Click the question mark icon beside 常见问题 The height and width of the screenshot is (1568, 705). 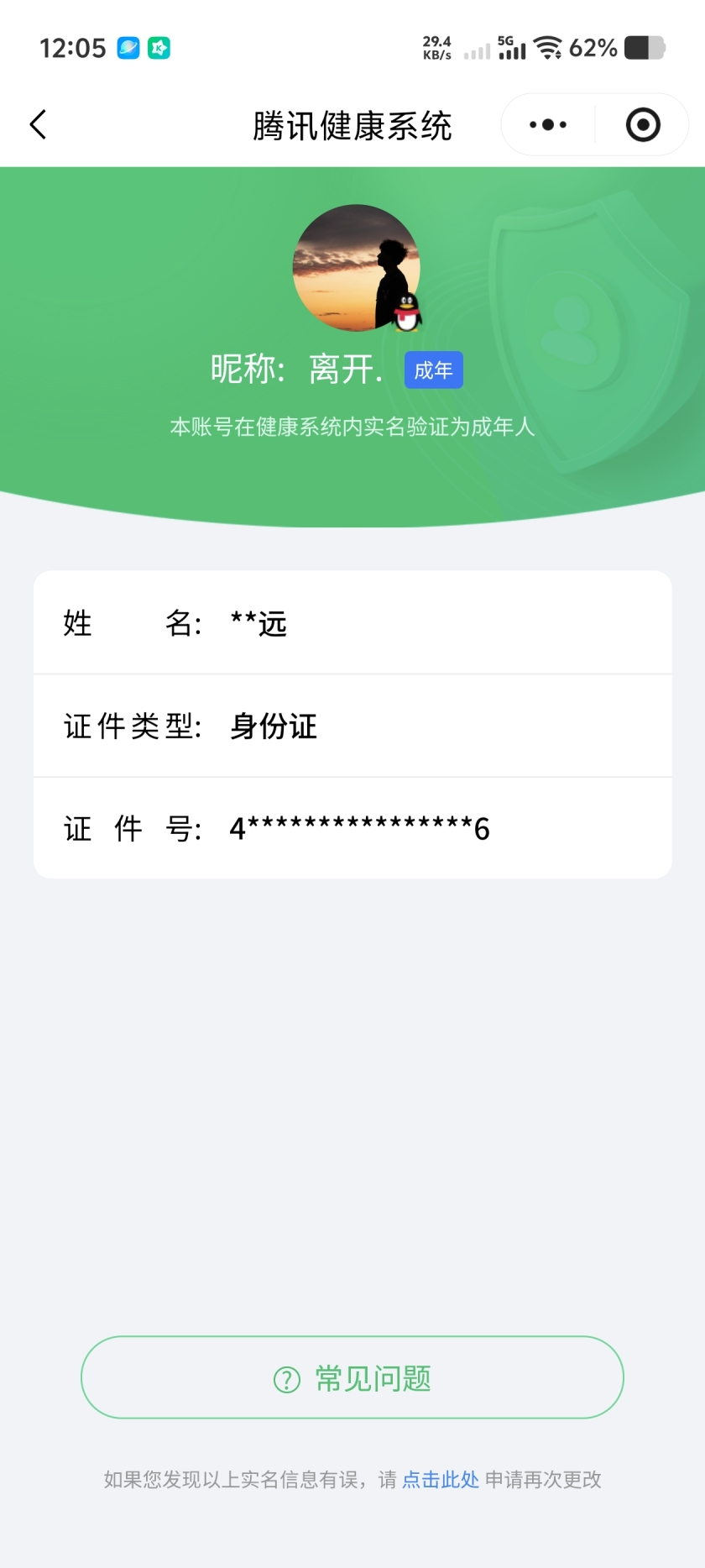pyautogui.click(x=285, y=1377)
